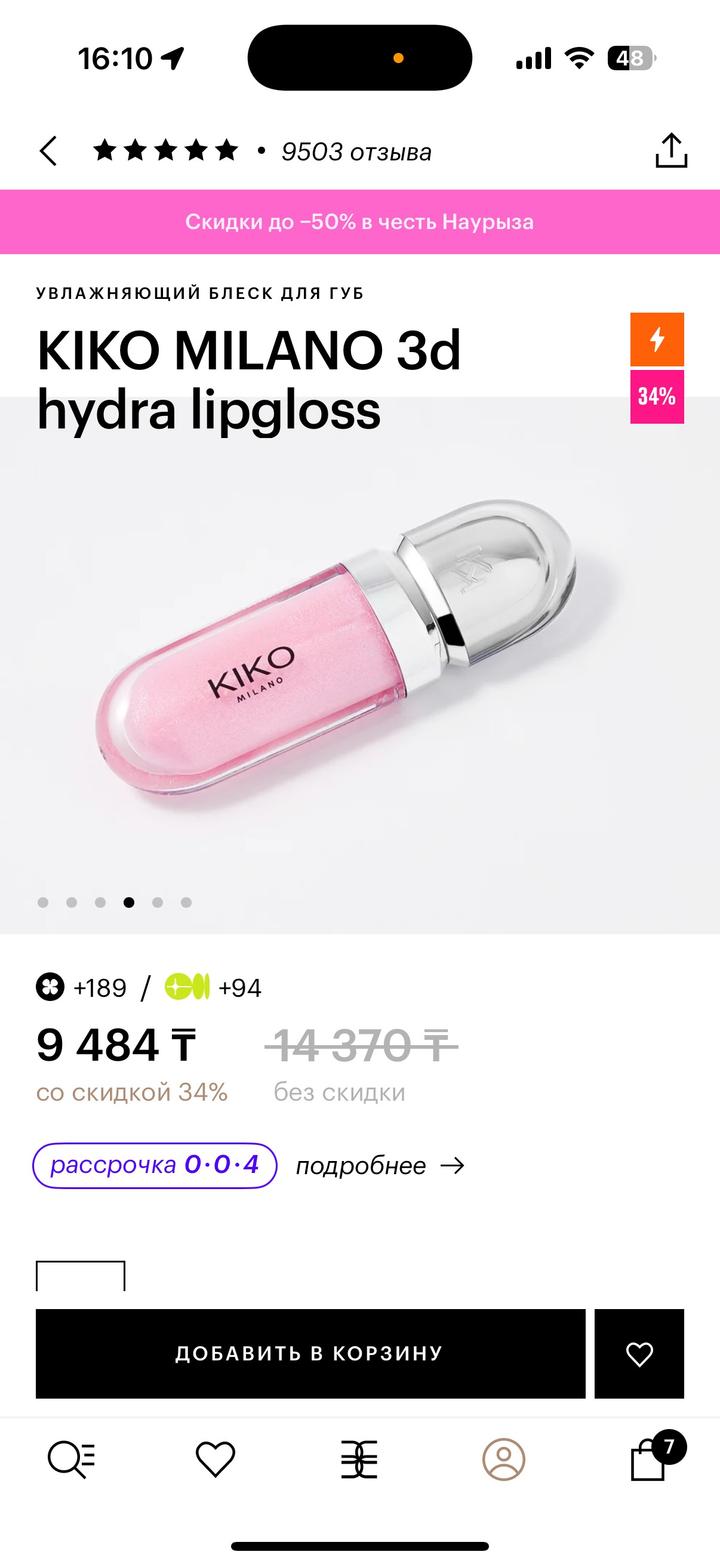Go back using the arrow

point(48,151)
